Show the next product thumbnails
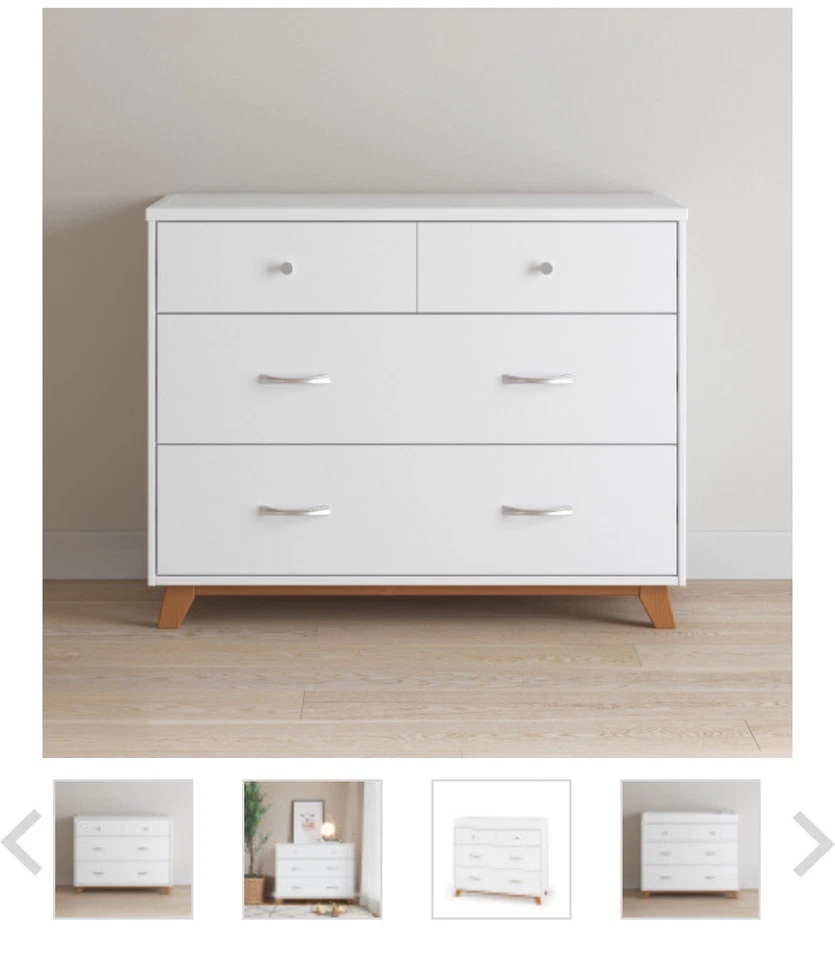This screenshot has width=835, height=960. click(x=812, y=843)
